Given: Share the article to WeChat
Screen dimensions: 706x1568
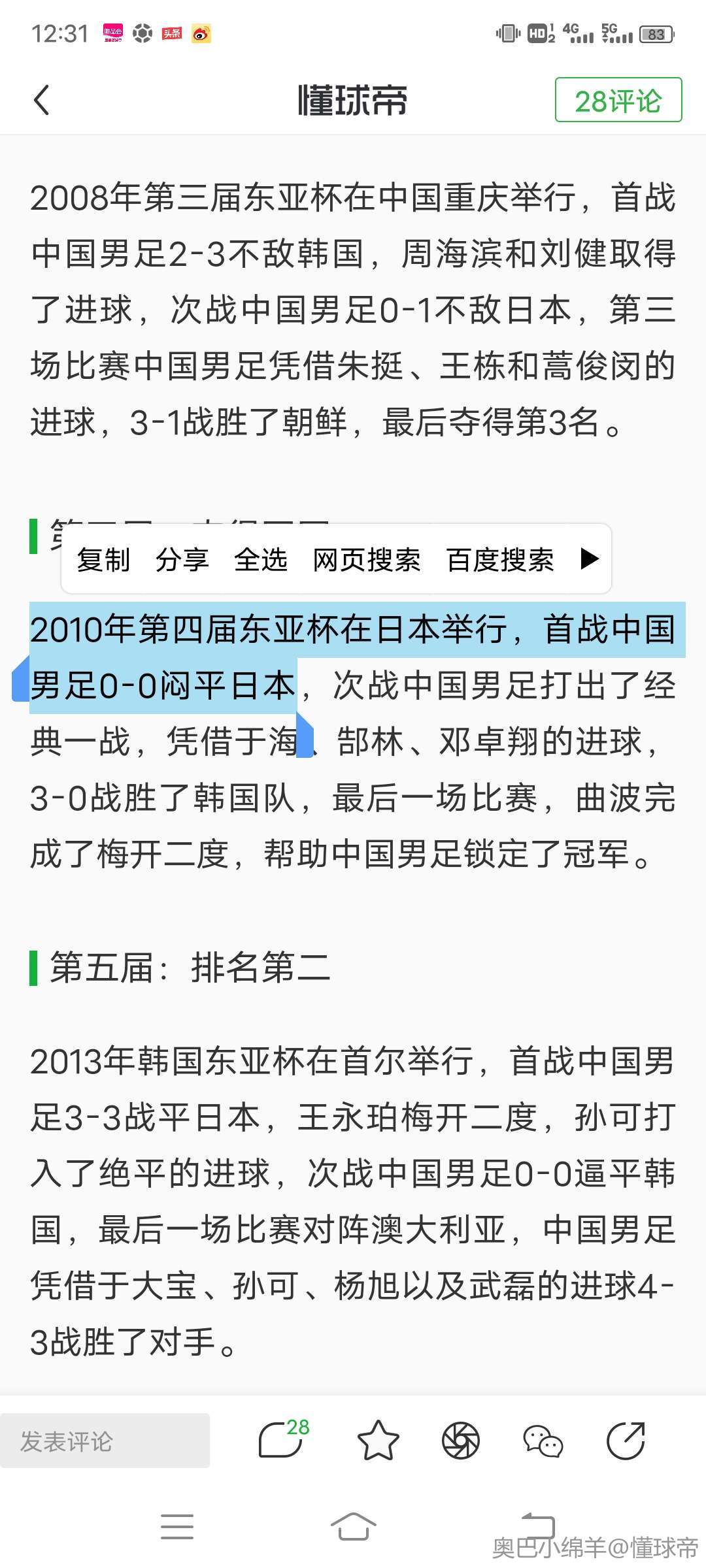Looking at the screenshot, I should (543, 1441).
